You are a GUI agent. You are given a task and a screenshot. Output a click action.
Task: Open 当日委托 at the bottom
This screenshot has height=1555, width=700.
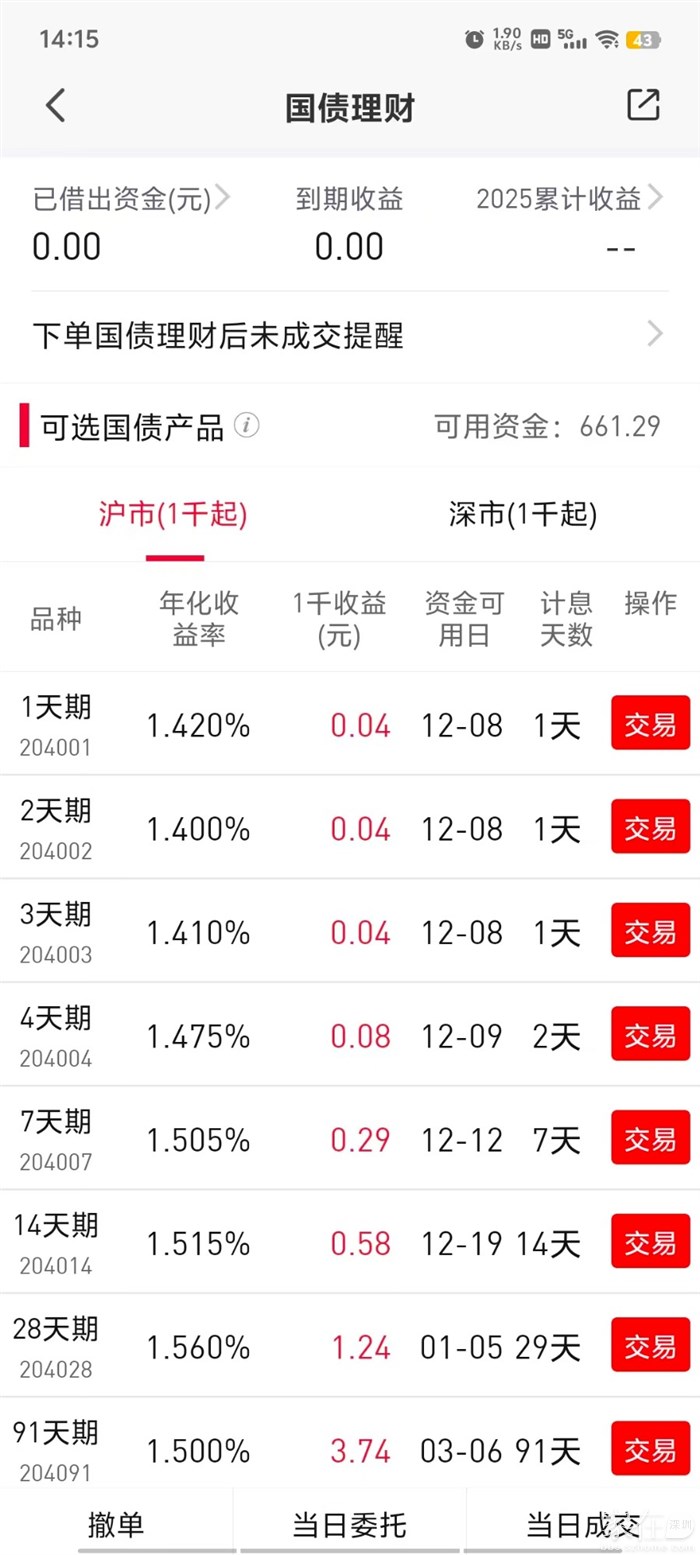349,1524
